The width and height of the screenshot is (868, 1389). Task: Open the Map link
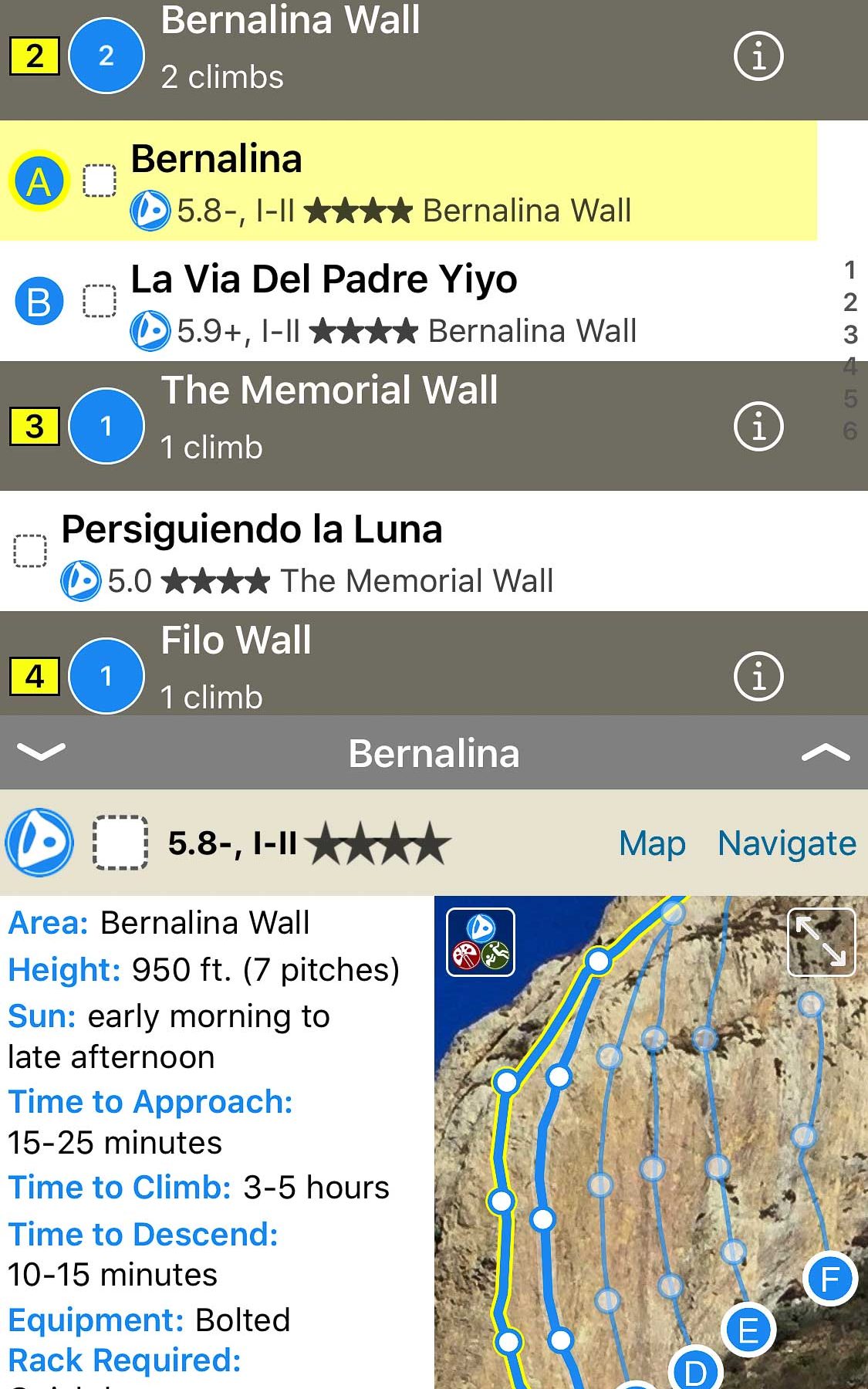[652, 843]
